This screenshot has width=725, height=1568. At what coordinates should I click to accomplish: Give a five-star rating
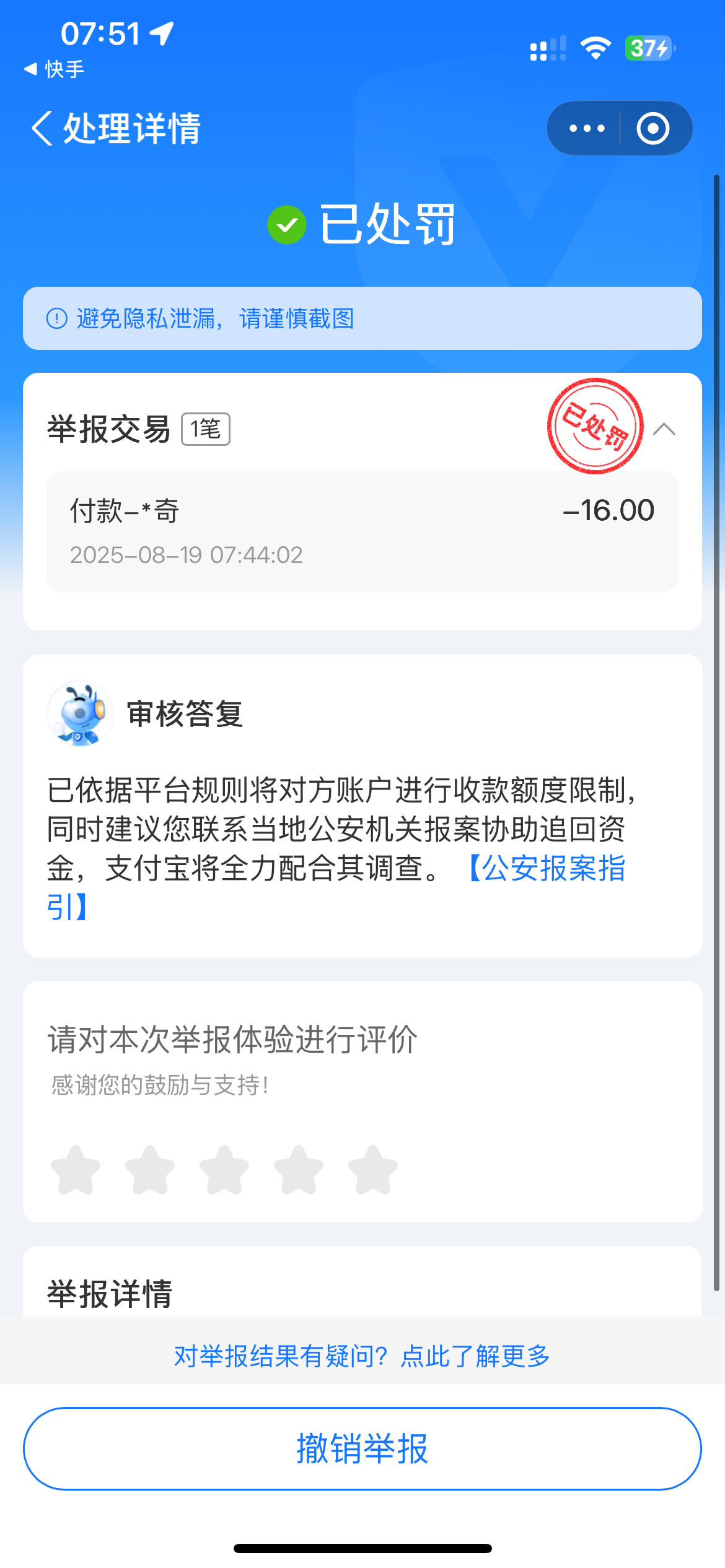coord(373,1170)
